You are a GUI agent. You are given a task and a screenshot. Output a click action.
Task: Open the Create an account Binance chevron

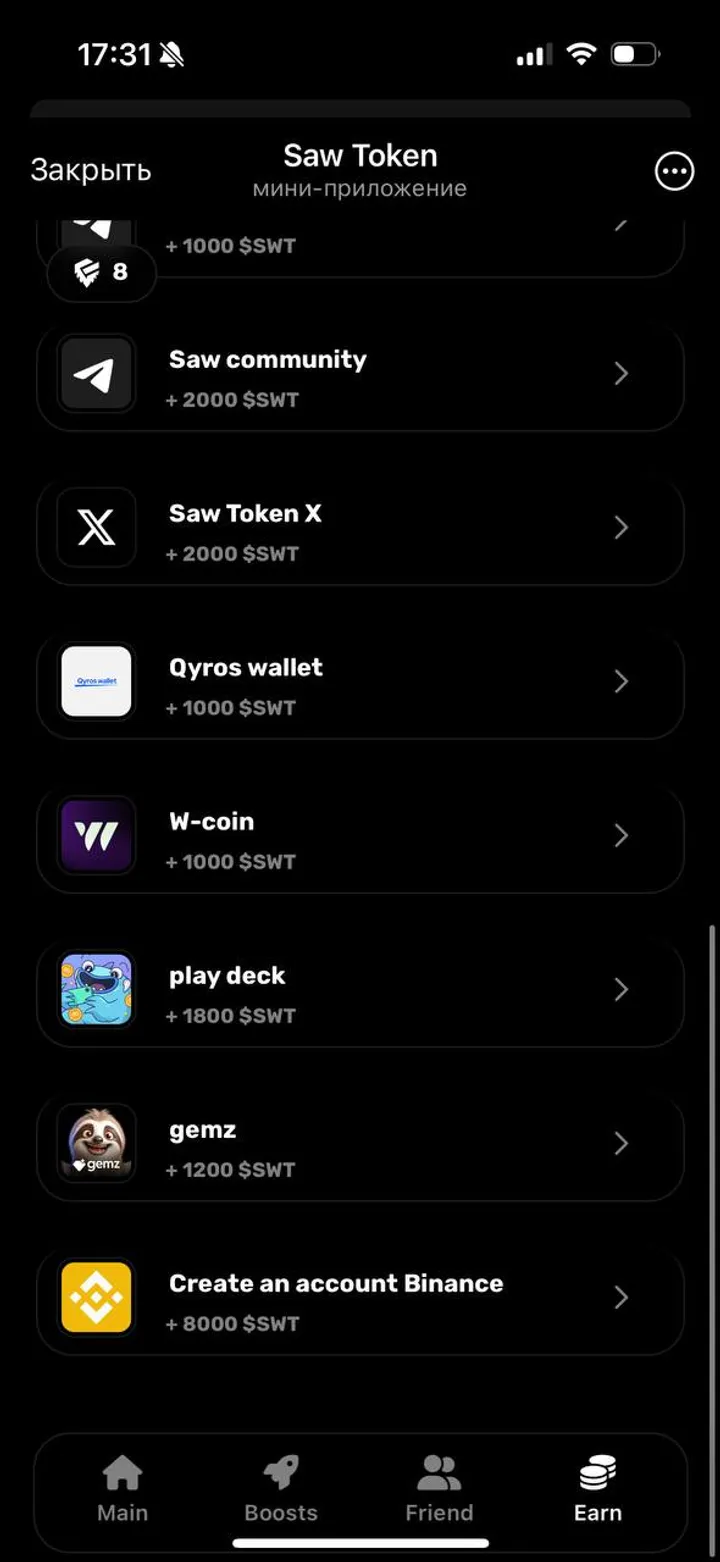[621, 1298]
